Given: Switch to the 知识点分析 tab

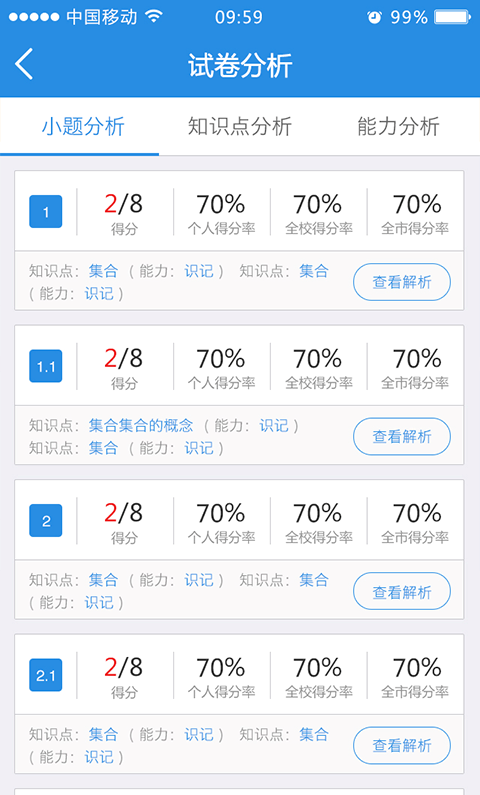Looking at the screenshot, I should point(240,126).
